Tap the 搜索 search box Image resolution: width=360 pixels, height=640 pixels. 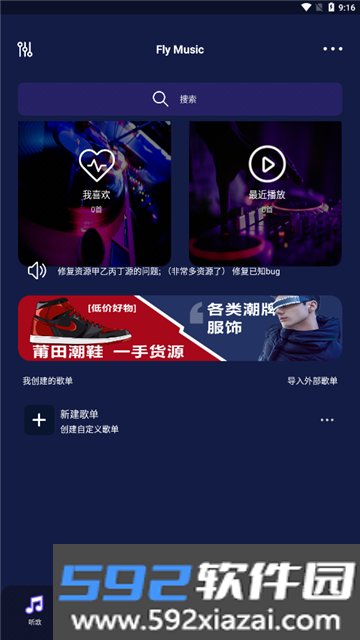(180, 99)
